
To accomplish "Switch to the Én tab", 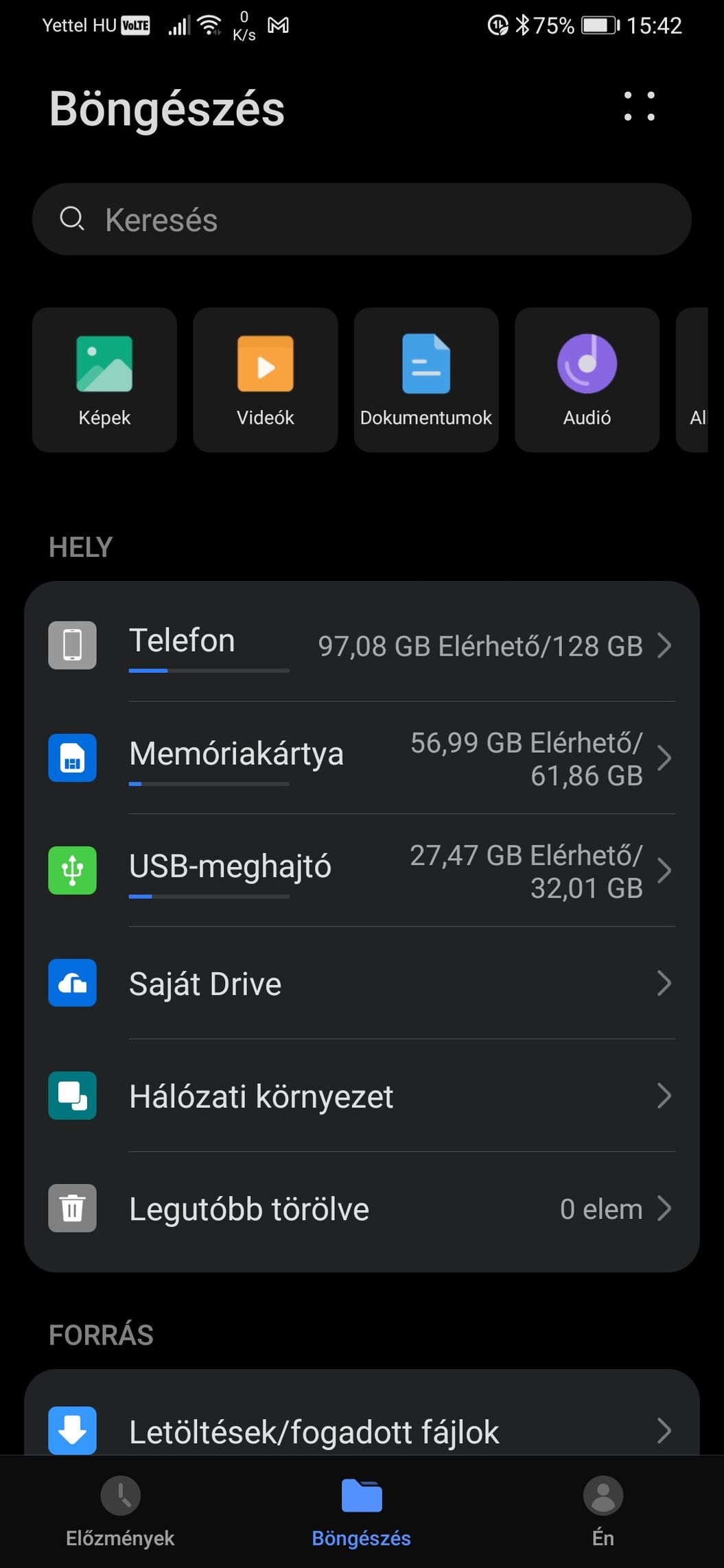I will (x=603, y=1512).
